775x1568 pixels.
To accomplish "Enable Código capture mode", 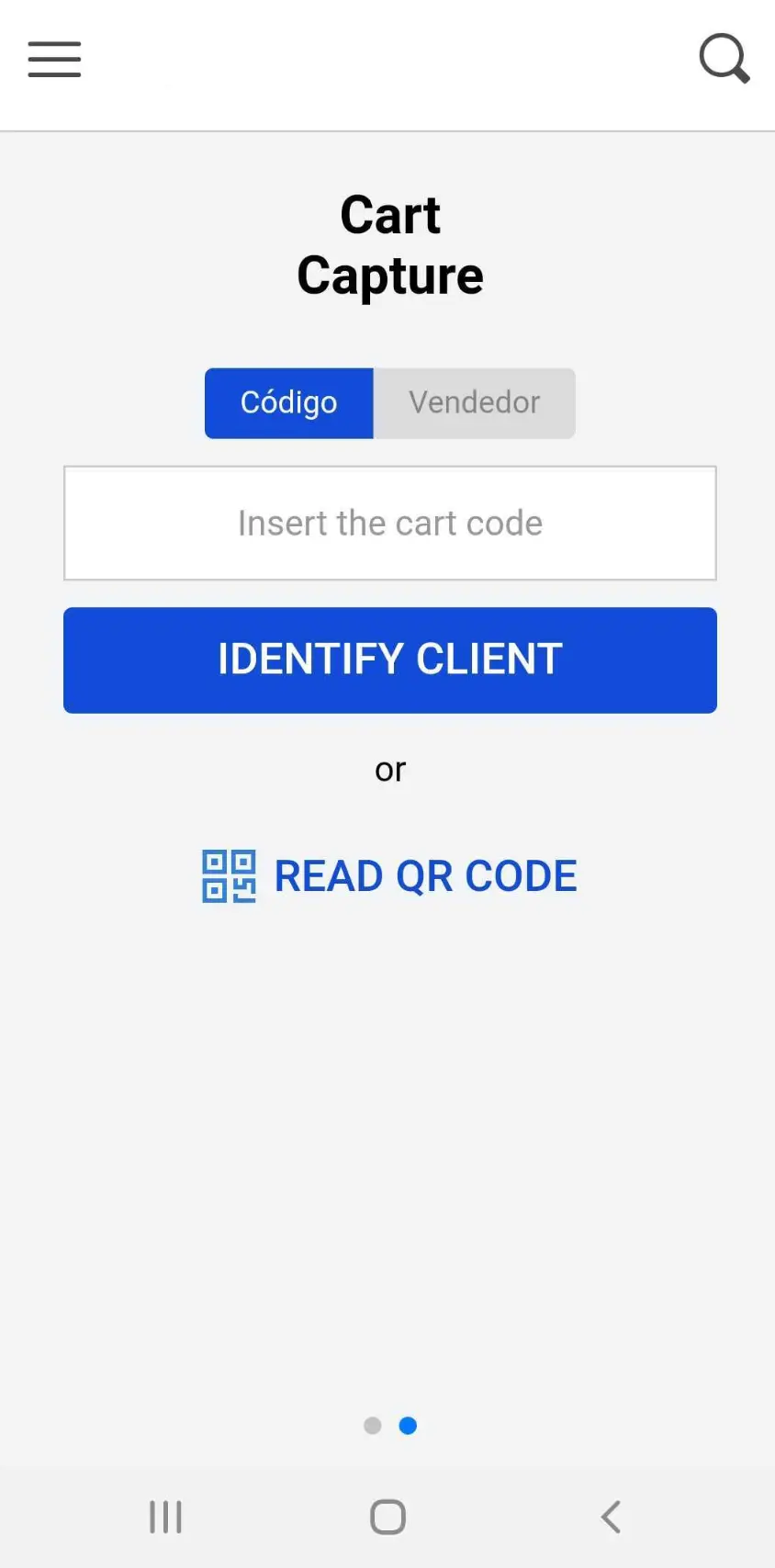I will (289, 402).
